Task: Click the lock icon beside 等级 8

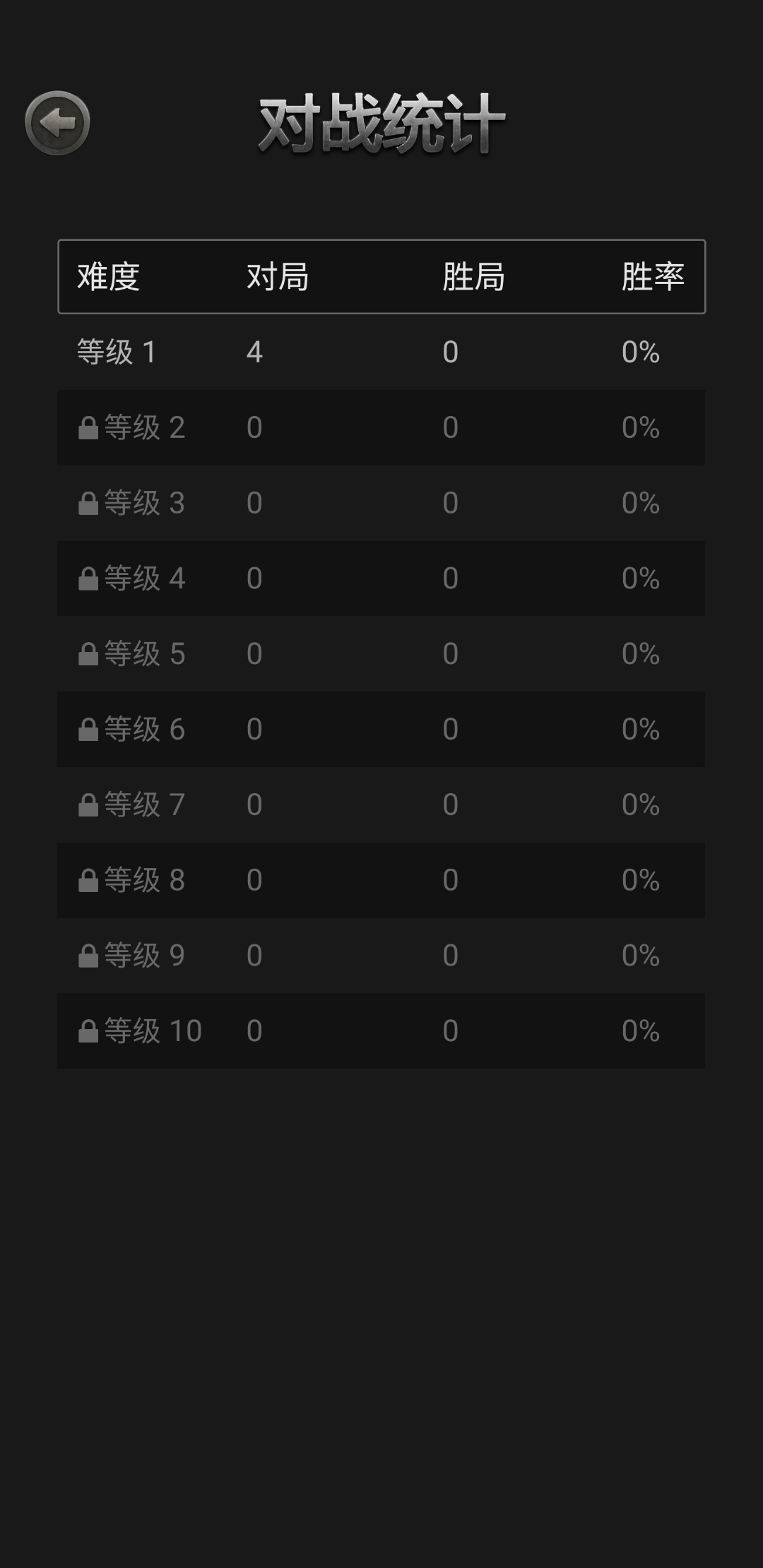Action: point(88,880)
